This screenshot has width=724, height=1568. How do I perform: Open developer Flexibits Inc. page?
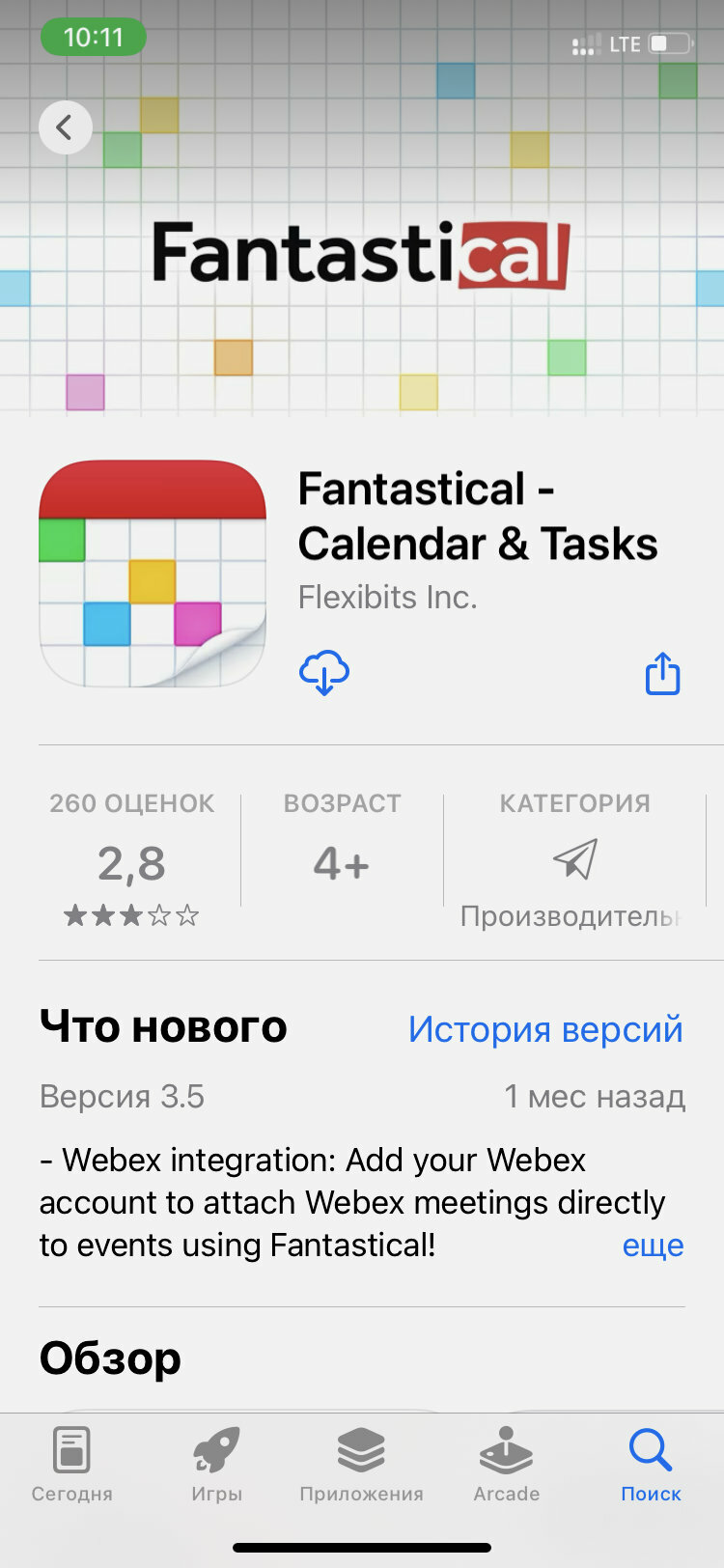pyautogui.click(x=388, y=598)
